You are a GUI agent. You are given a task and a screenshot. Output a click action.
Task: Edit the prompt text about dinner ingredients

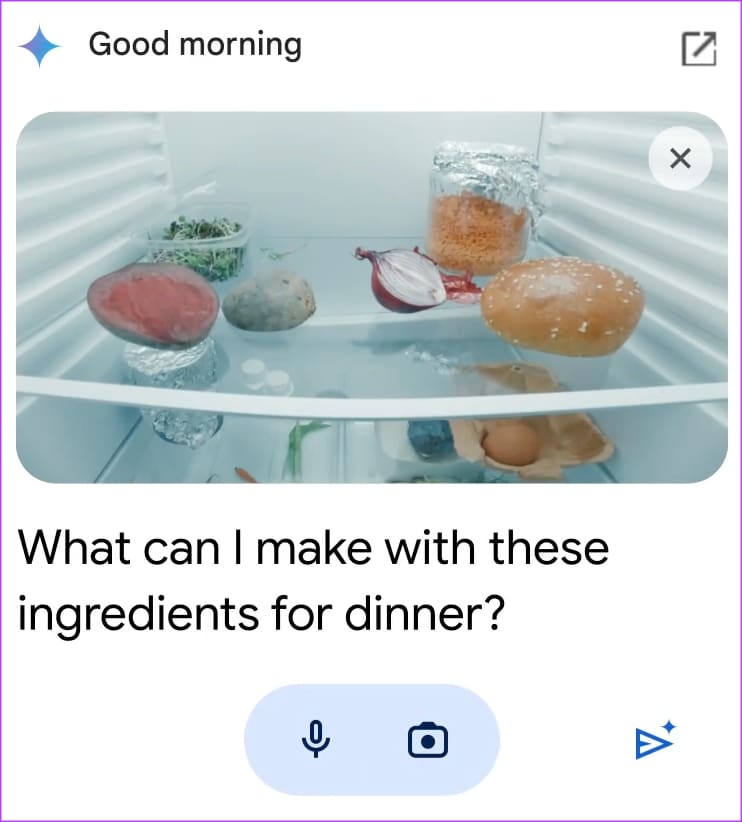(314, 582)
